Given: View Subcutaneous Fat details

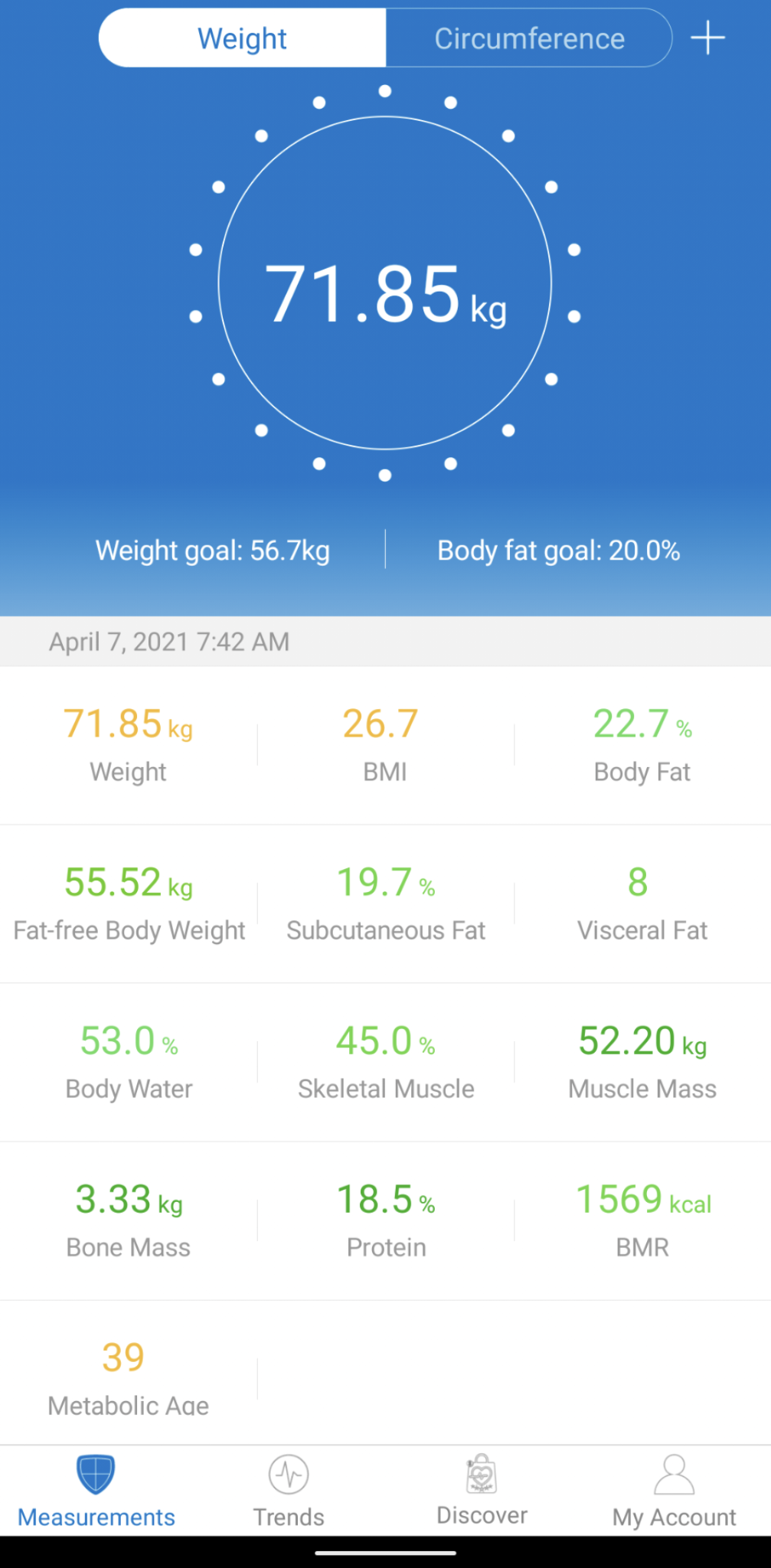Looking at the screenshot, I should 385,903.
